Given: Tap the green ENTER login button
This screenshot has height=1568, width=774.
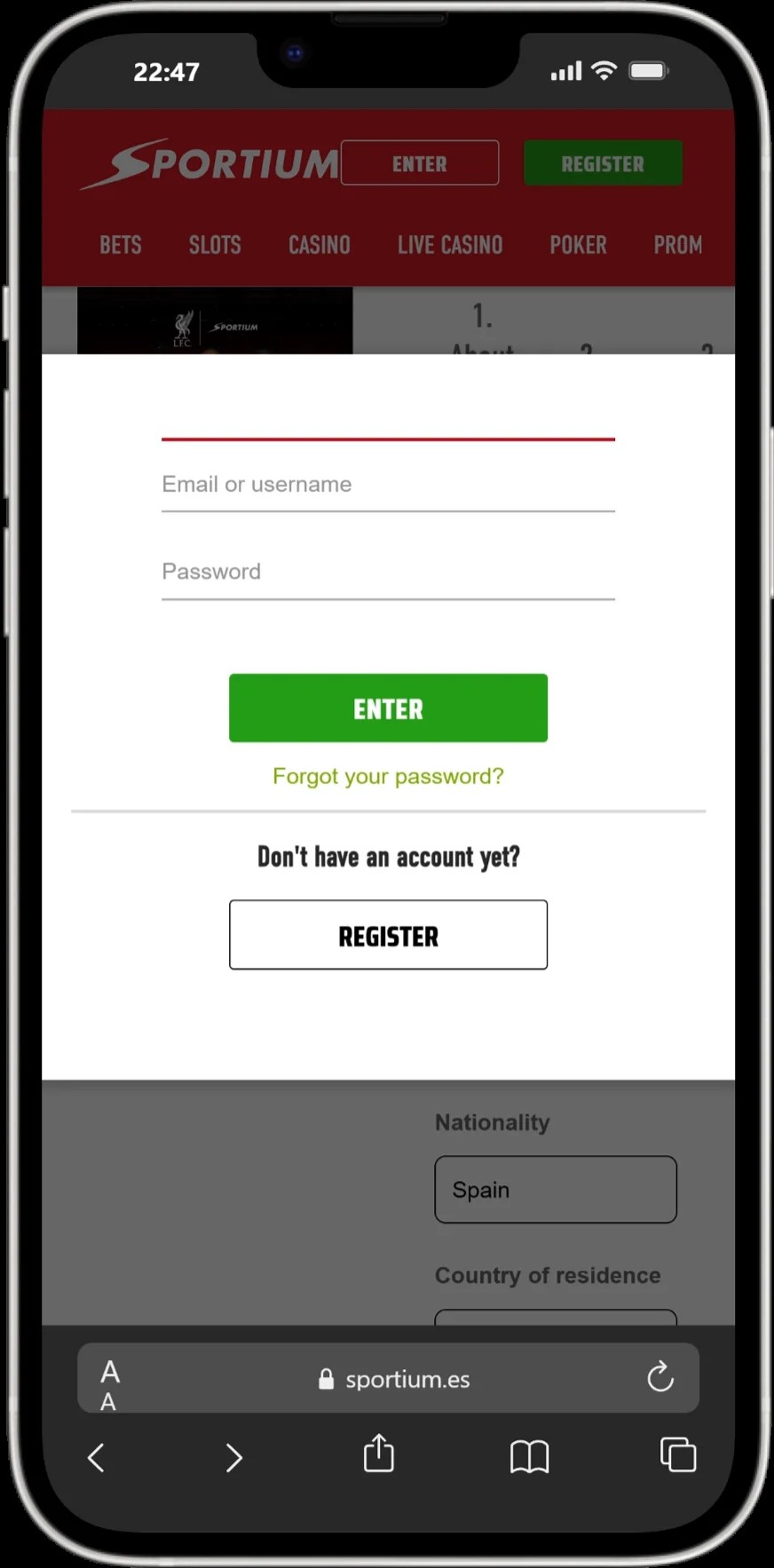Looking at the screenshot, I should (x=388, y=709).
